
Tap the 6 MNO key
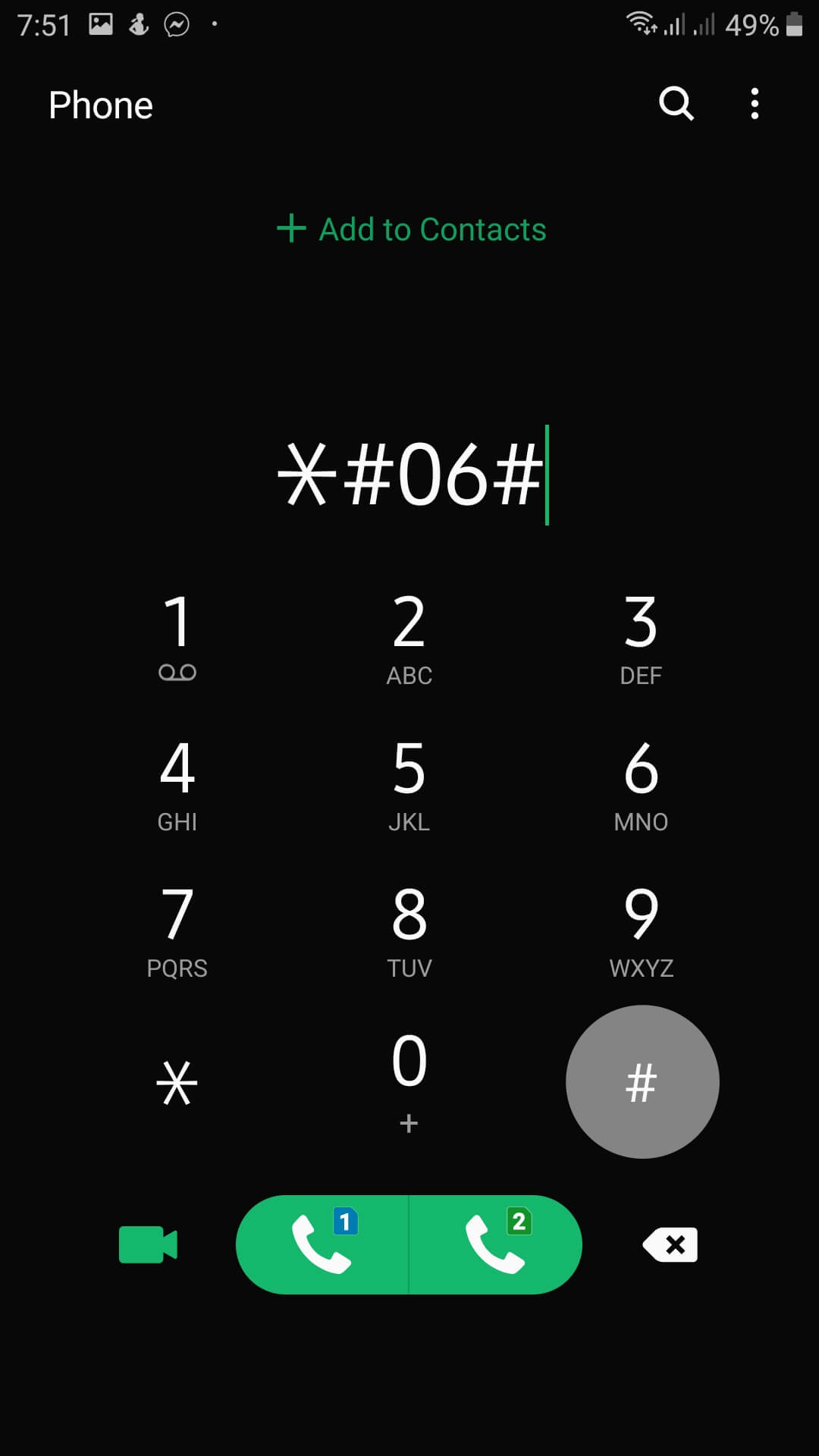point(641,783)
